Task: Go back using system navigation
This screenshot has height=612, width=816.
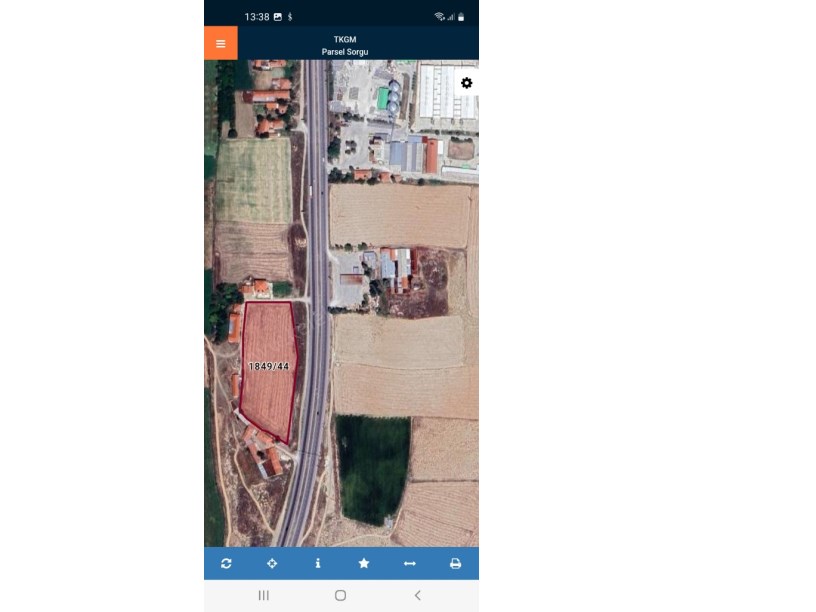Action: click(x=417, y=595)
